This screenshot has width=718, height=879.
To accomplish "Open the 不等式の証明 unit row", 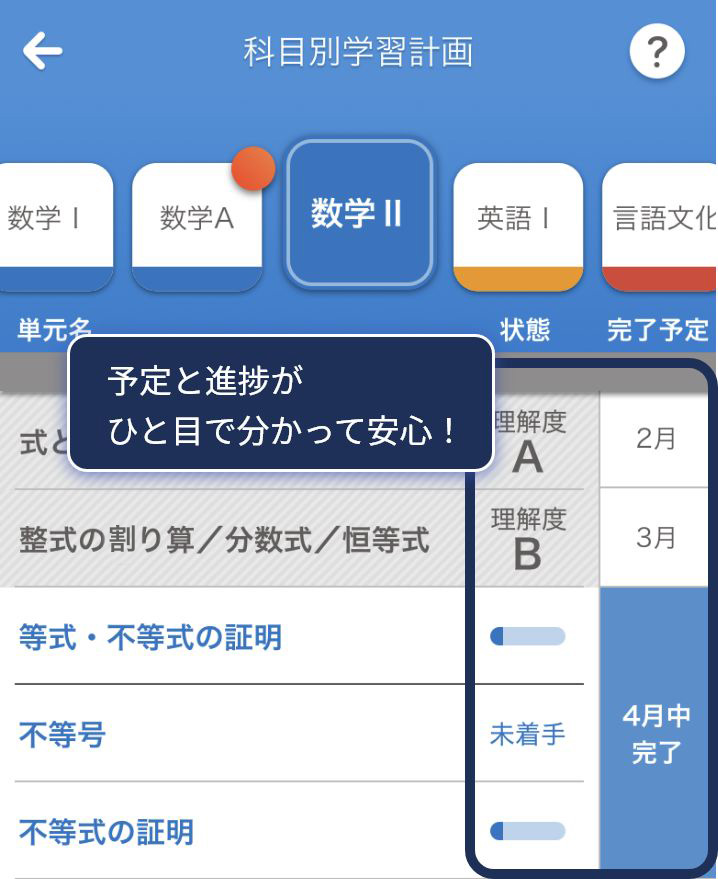I will [106, 831].
